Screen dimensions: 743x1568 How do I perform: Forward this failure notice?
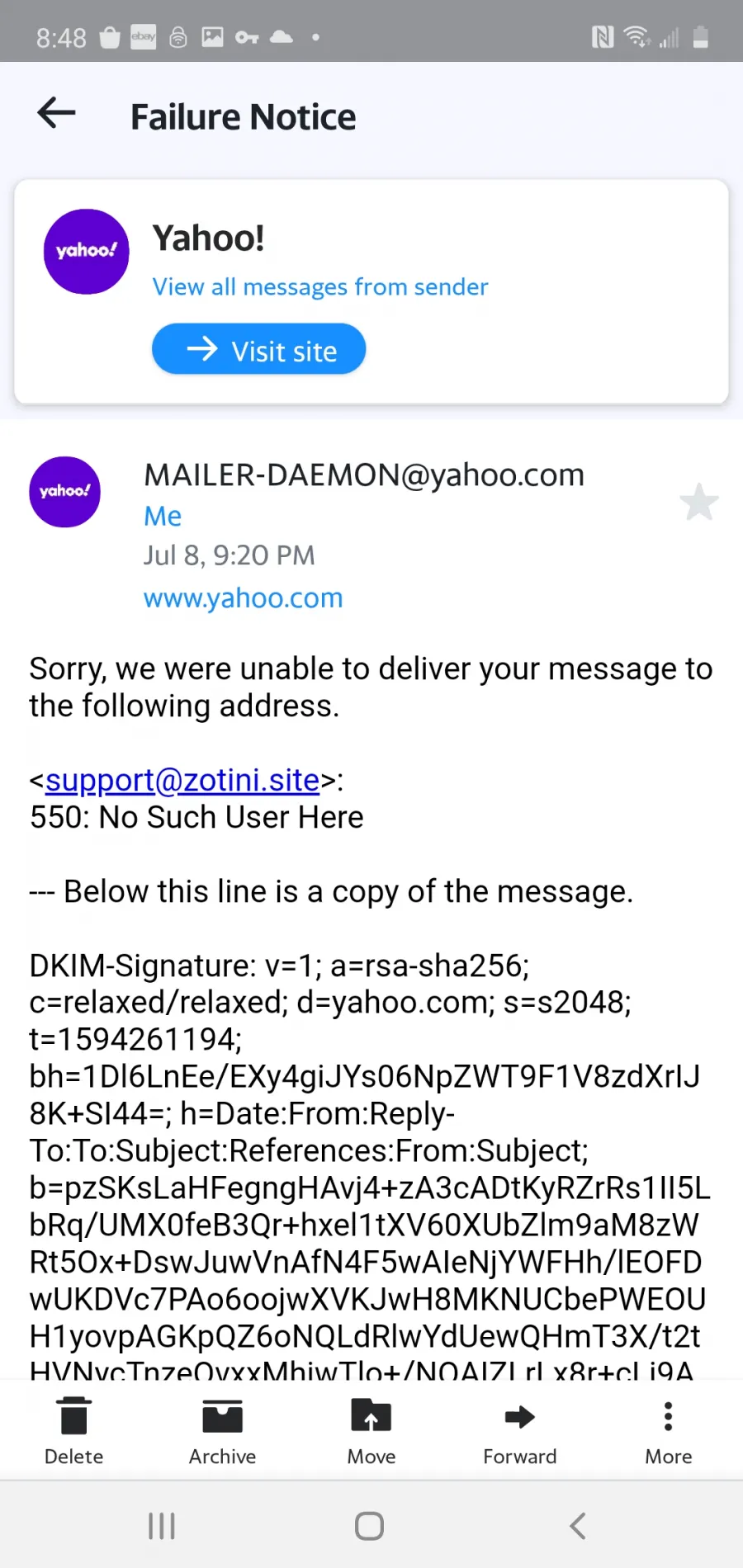520,1431
